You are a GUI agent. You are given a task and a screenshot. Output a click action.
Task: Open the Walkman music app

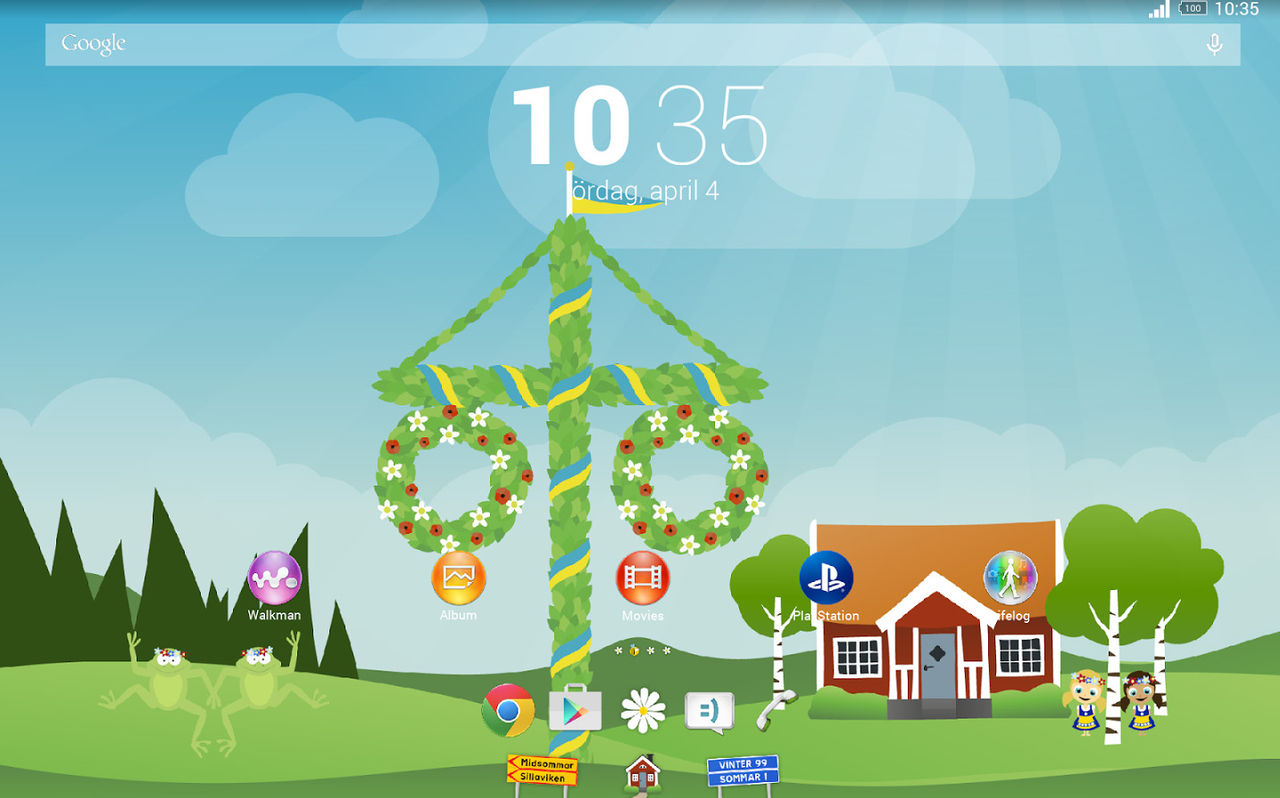(x=274, y=579)
